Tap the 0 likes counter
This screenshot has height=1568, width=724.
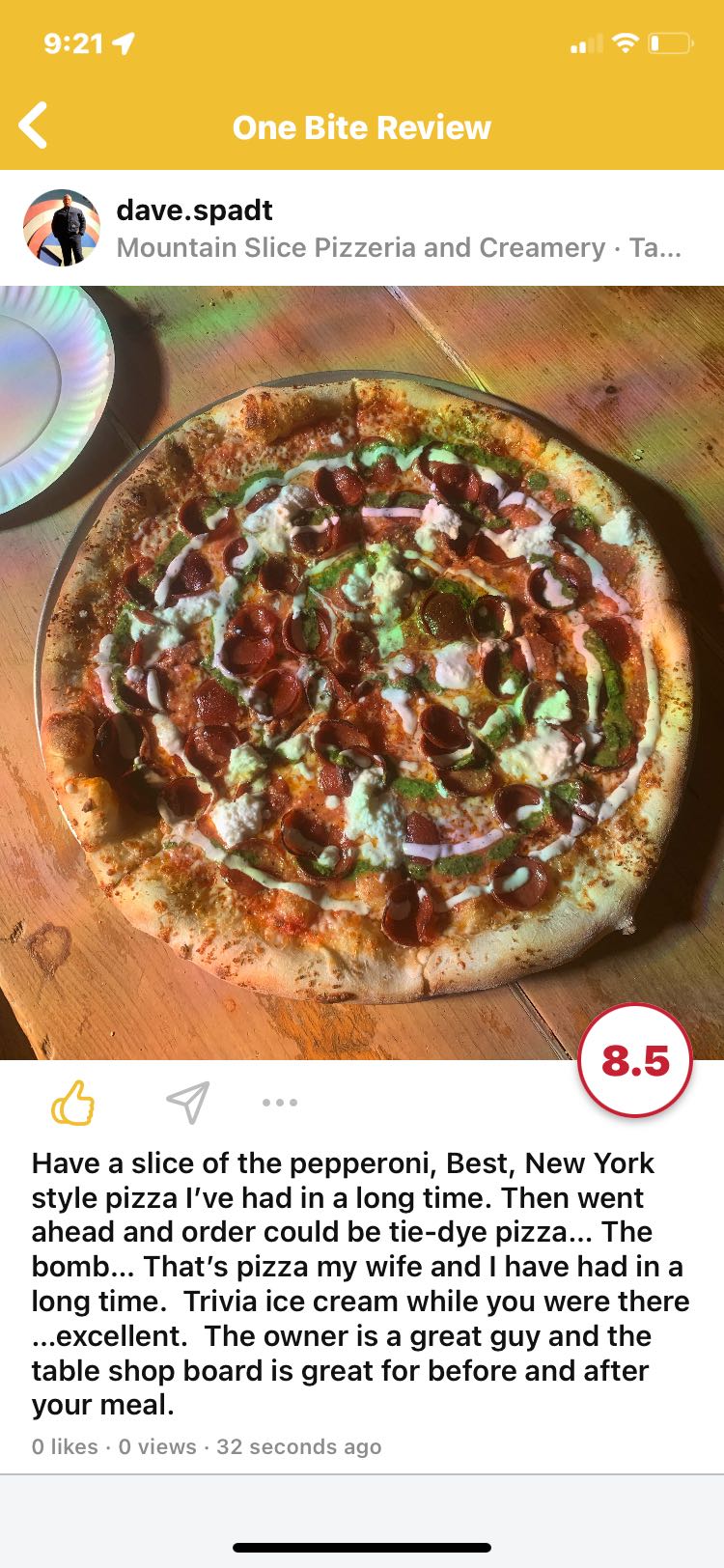pos(62,1446)
